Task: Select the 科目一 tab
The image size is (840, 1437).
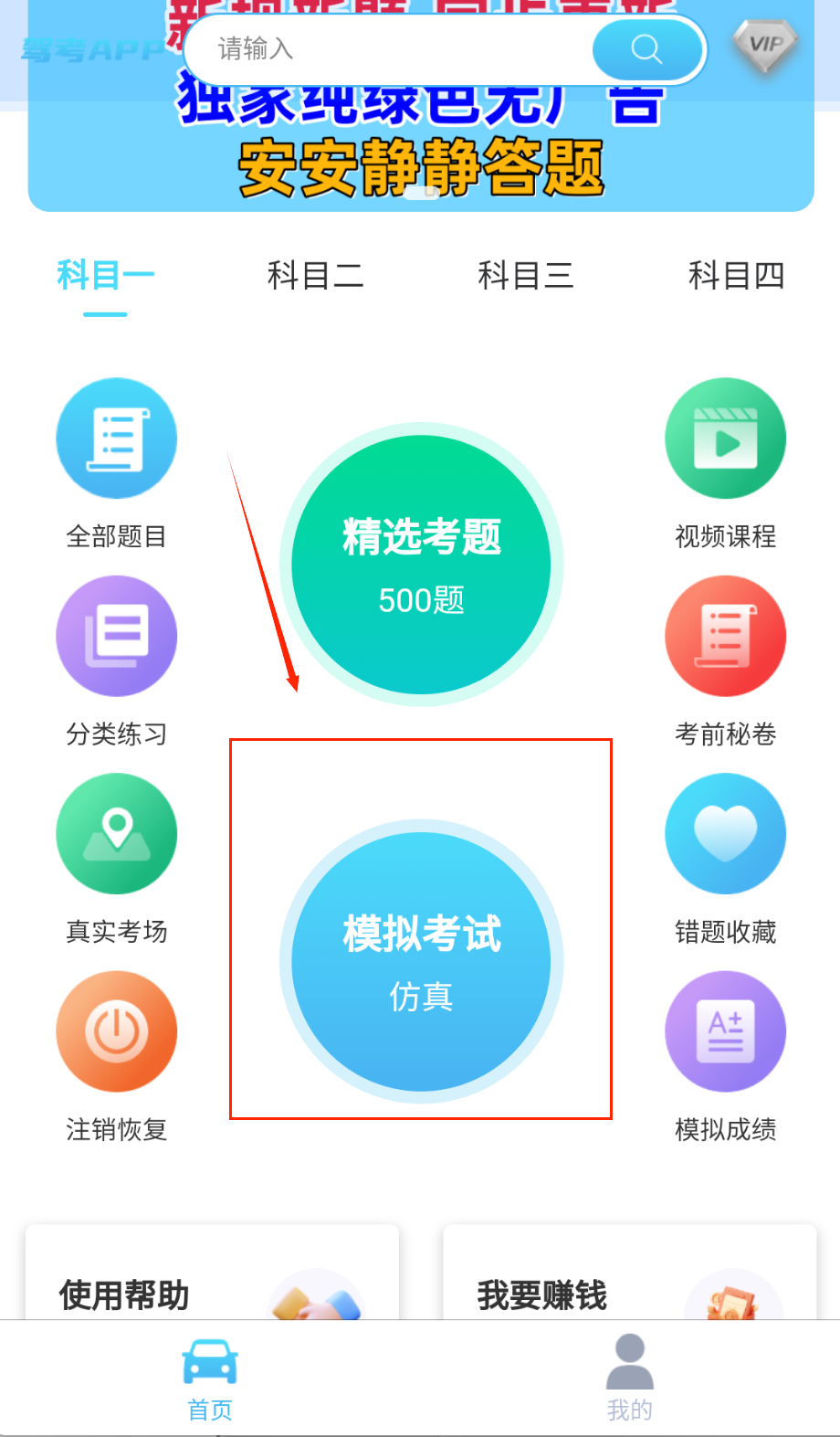Action: coord(105,275)
